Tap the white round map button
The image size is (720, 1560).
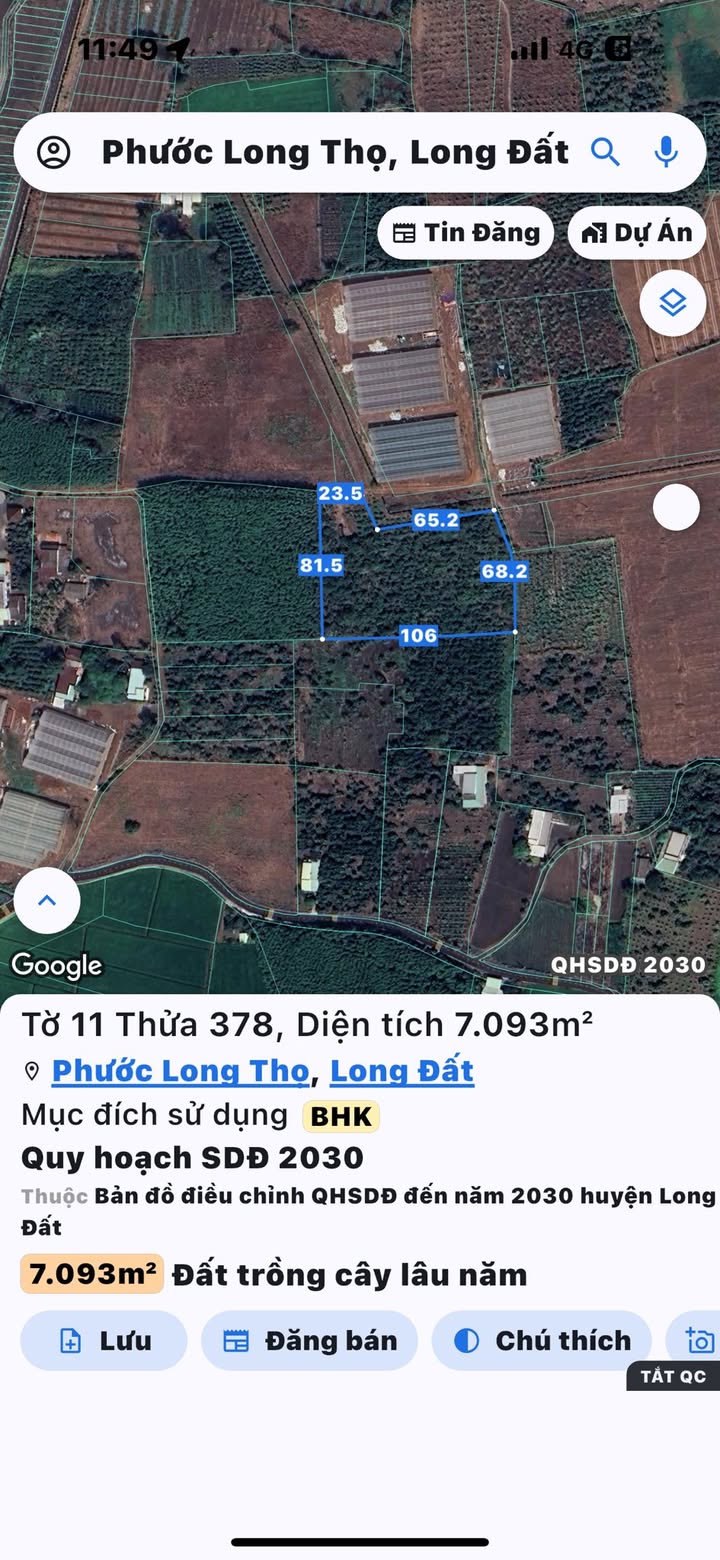point(676,508)
